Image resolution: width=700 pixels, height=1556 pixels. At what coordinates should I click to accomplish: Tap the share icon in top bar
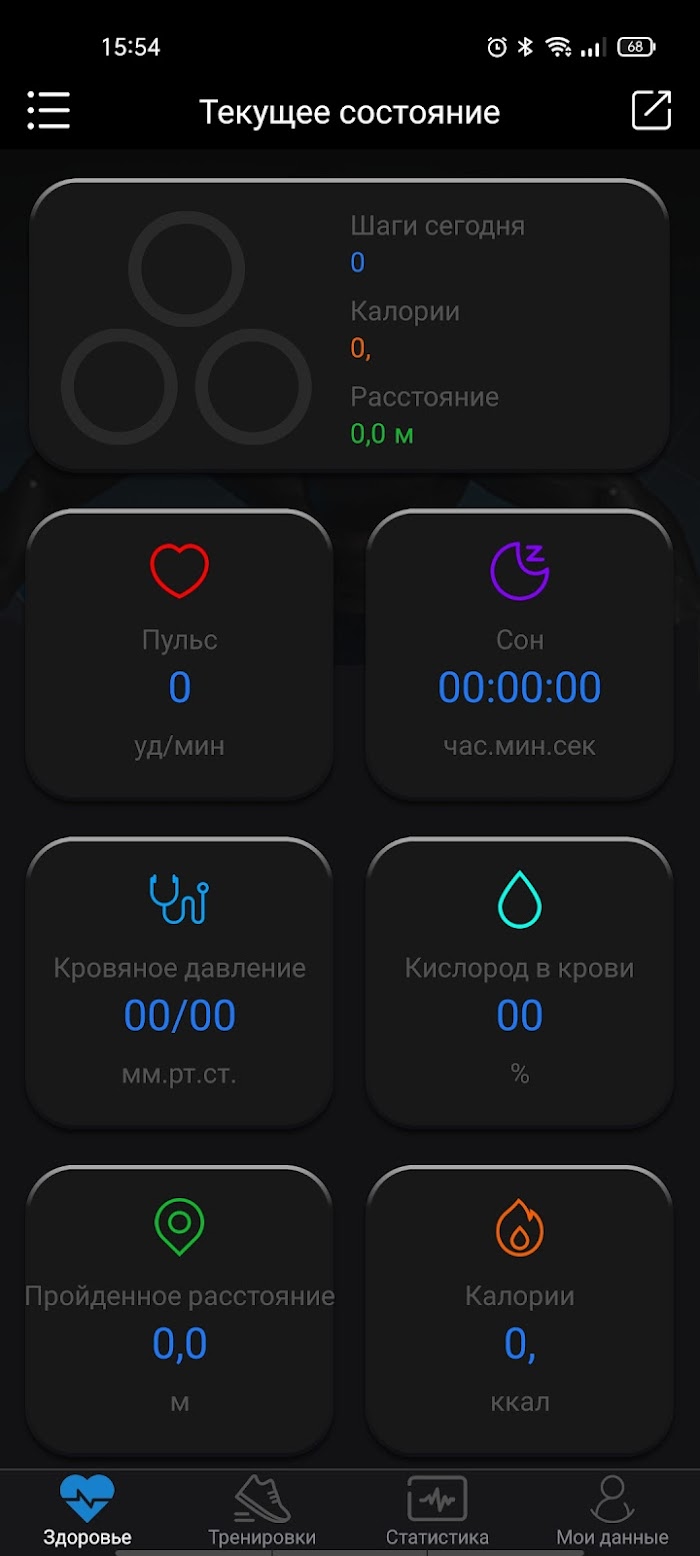[x=651, y=110]
